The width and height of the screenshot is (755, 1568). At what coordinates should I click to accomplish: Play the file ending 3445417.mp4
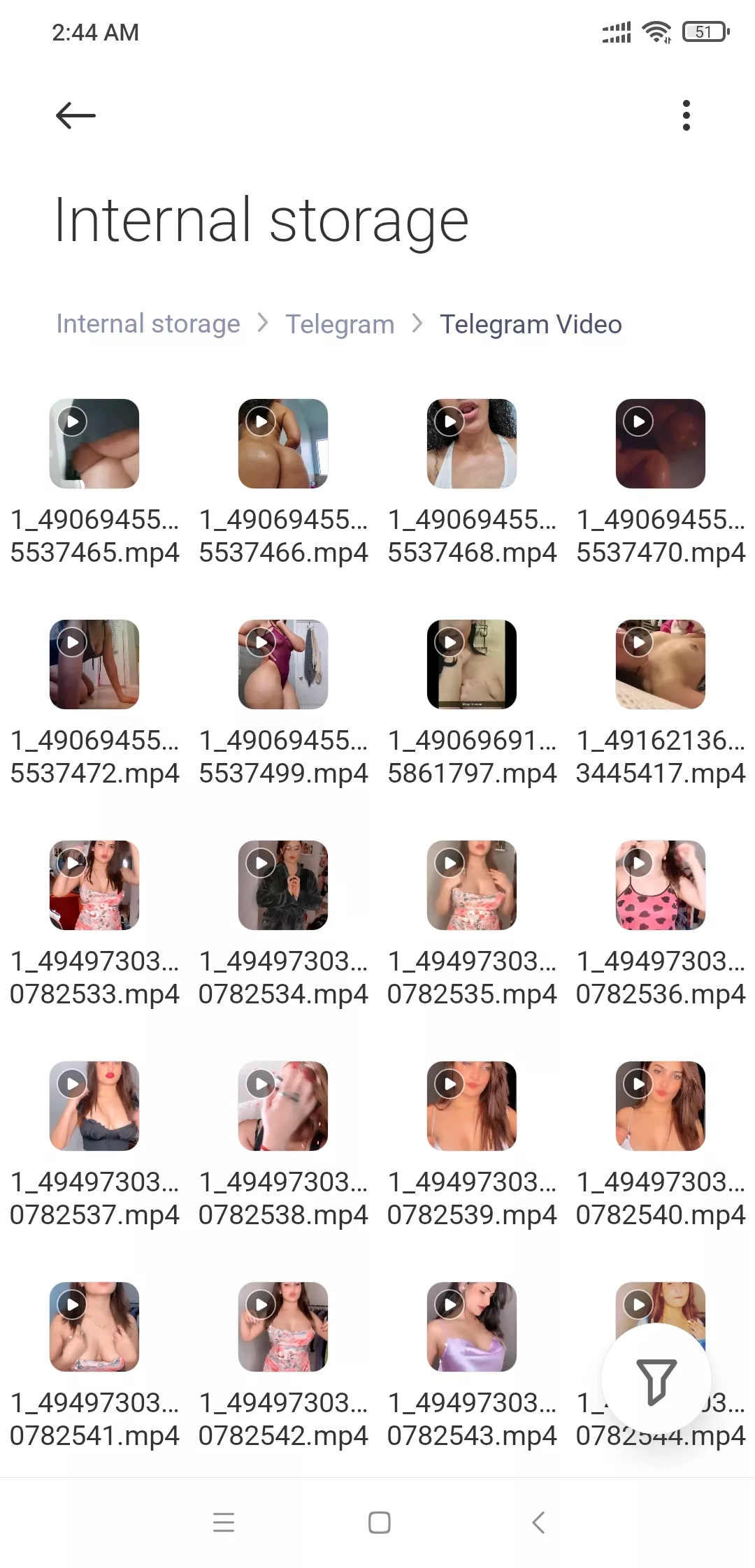point(661,665)
